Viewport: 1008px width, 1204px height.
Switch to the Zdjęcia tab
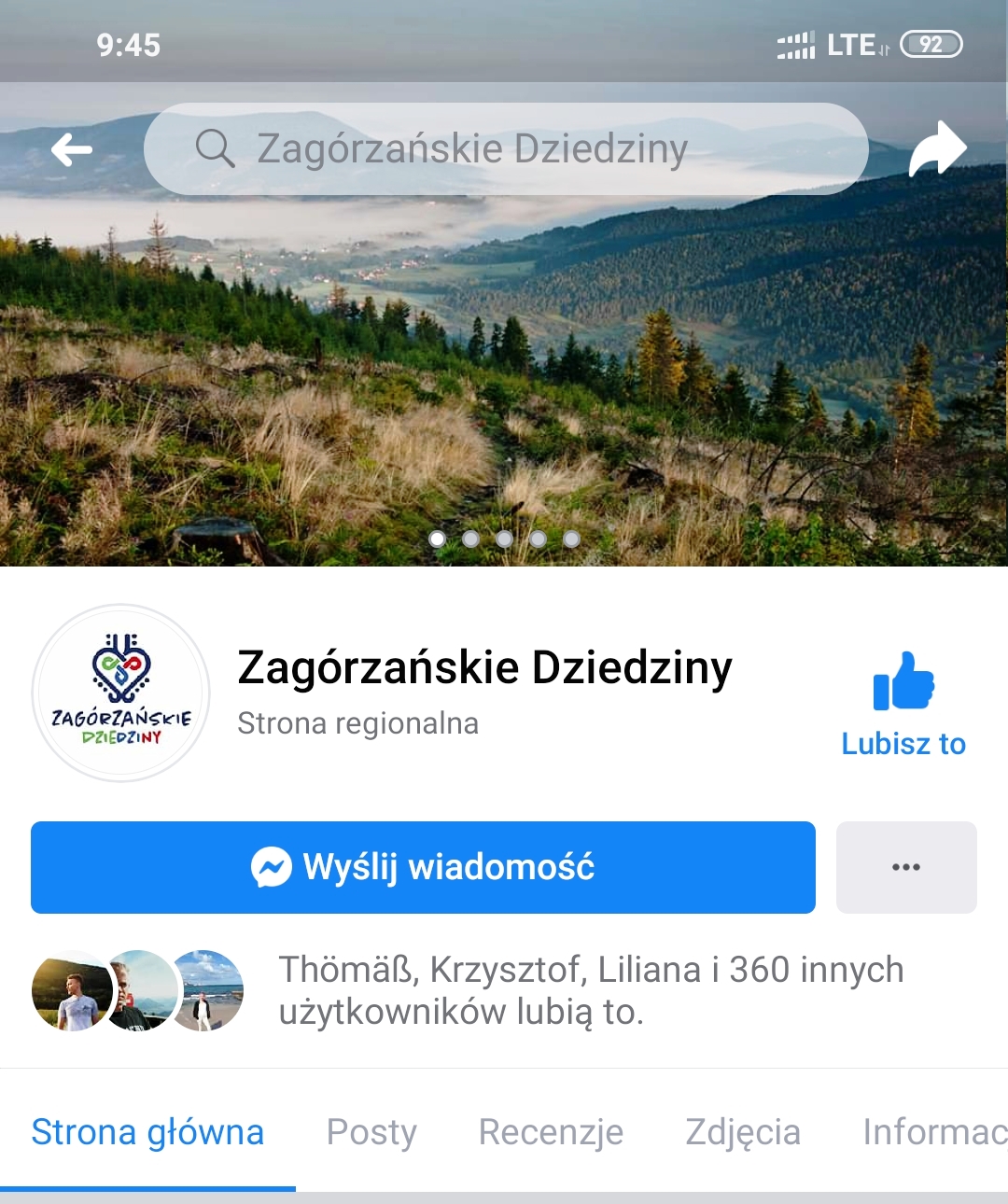pos(743,1132)
